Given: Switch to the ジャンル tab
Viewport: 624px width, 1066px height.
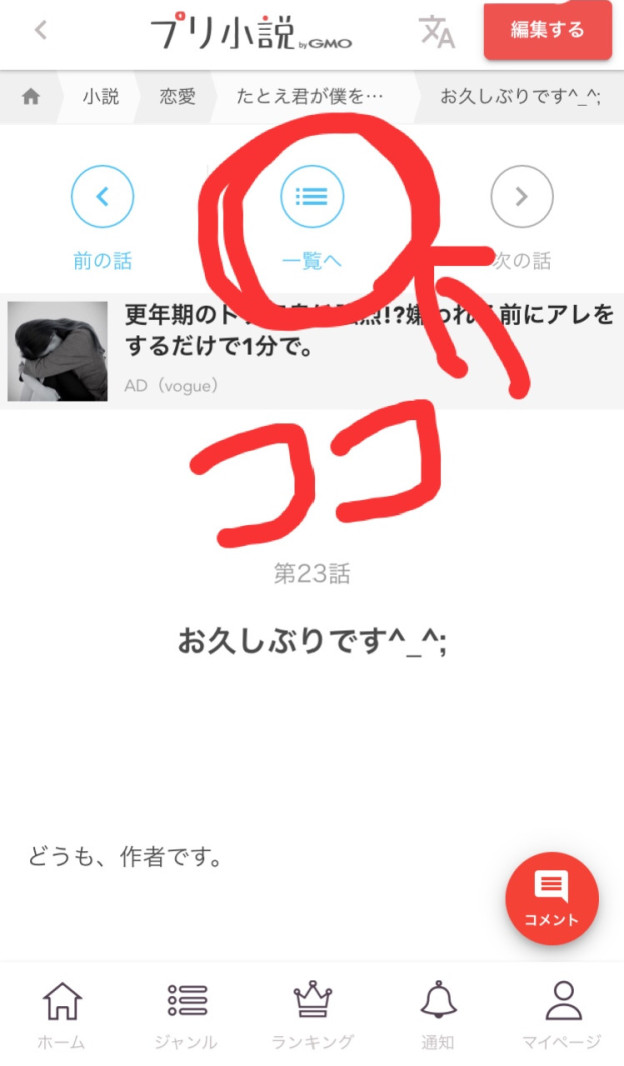Looking at the screenshot, I should click(186, 1013).
